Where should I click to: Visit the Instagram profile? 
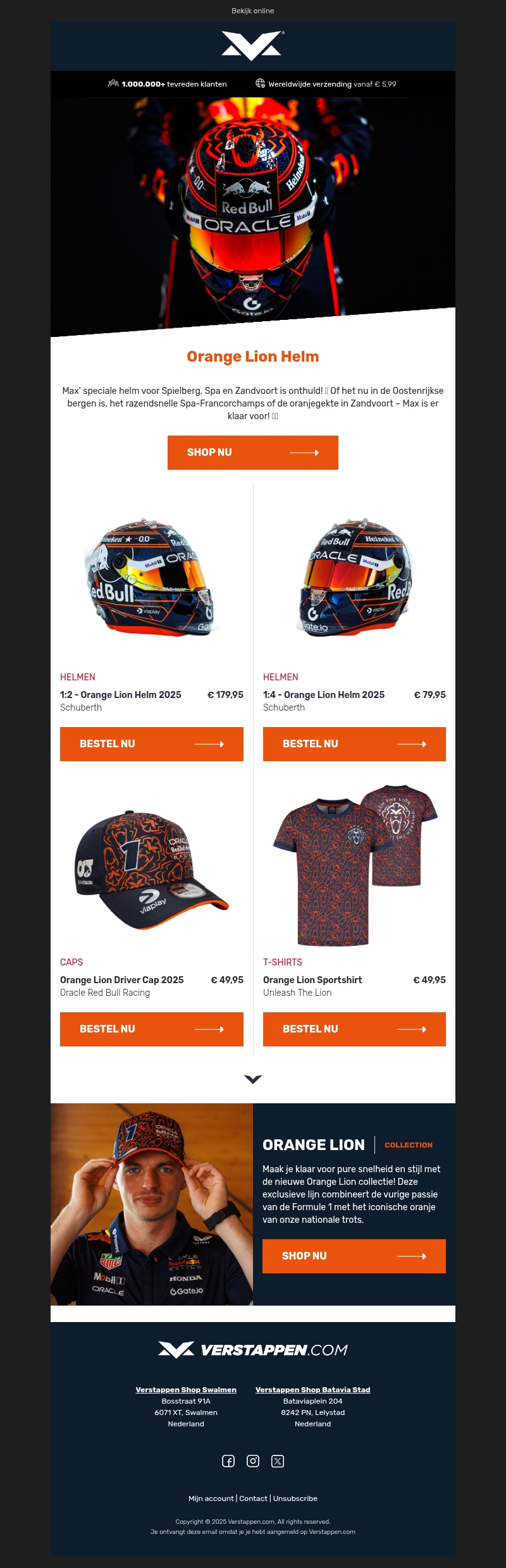(x=253, y=1461)
